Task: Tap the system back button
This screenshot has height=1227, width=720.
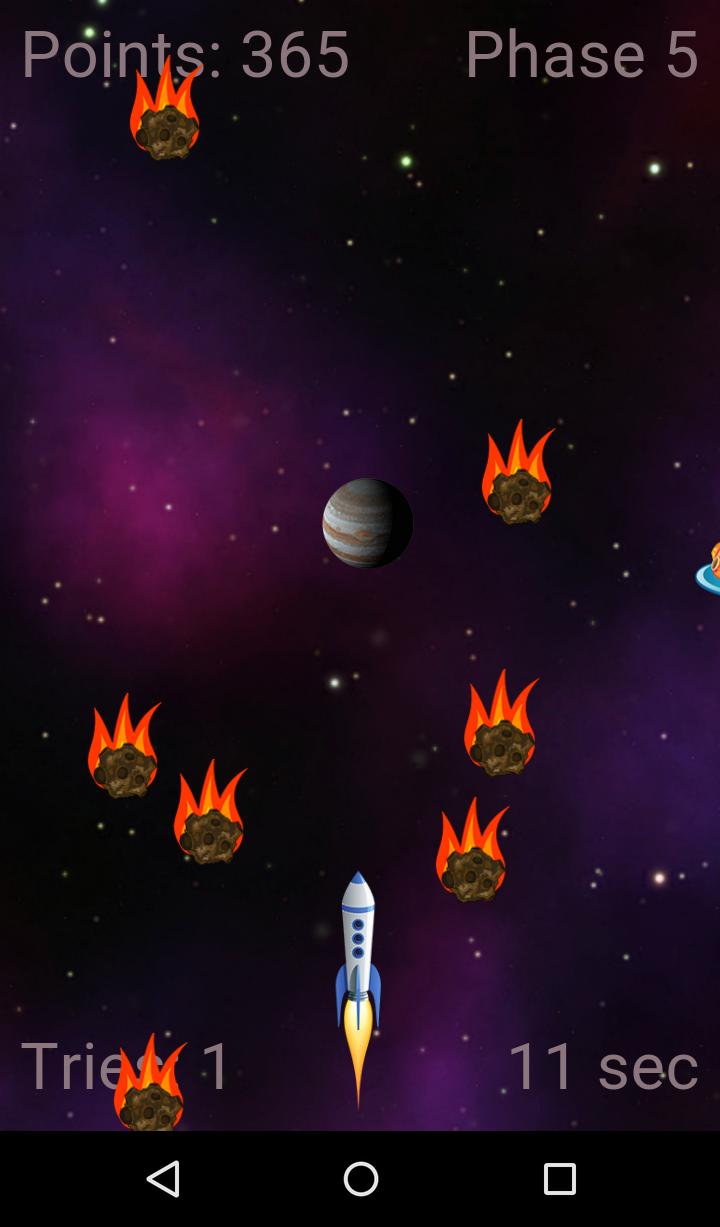Action: (163, 1179)
